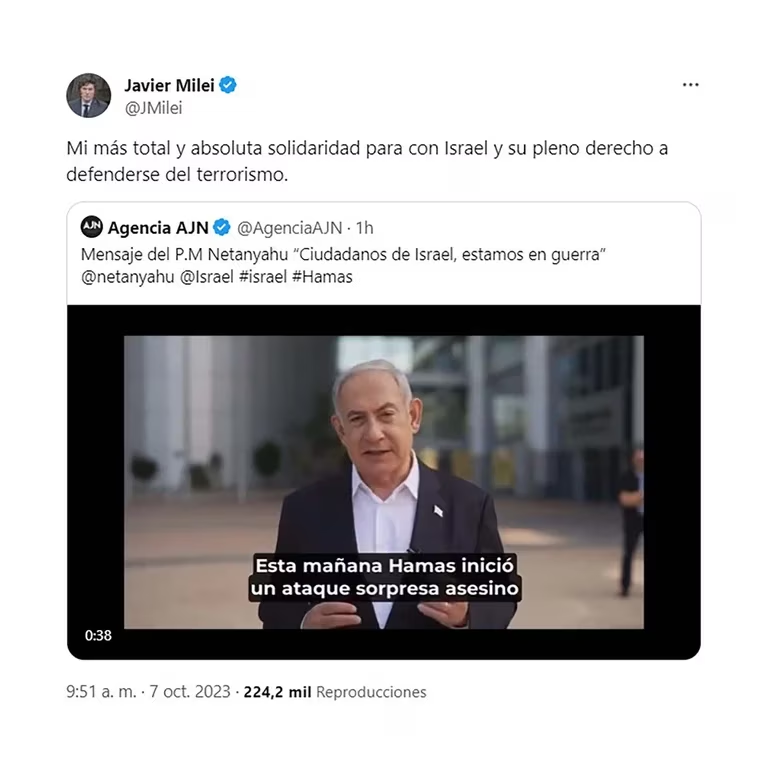Play the Netanyahu message video
768x768 pixels.
(x=383, y=481)
